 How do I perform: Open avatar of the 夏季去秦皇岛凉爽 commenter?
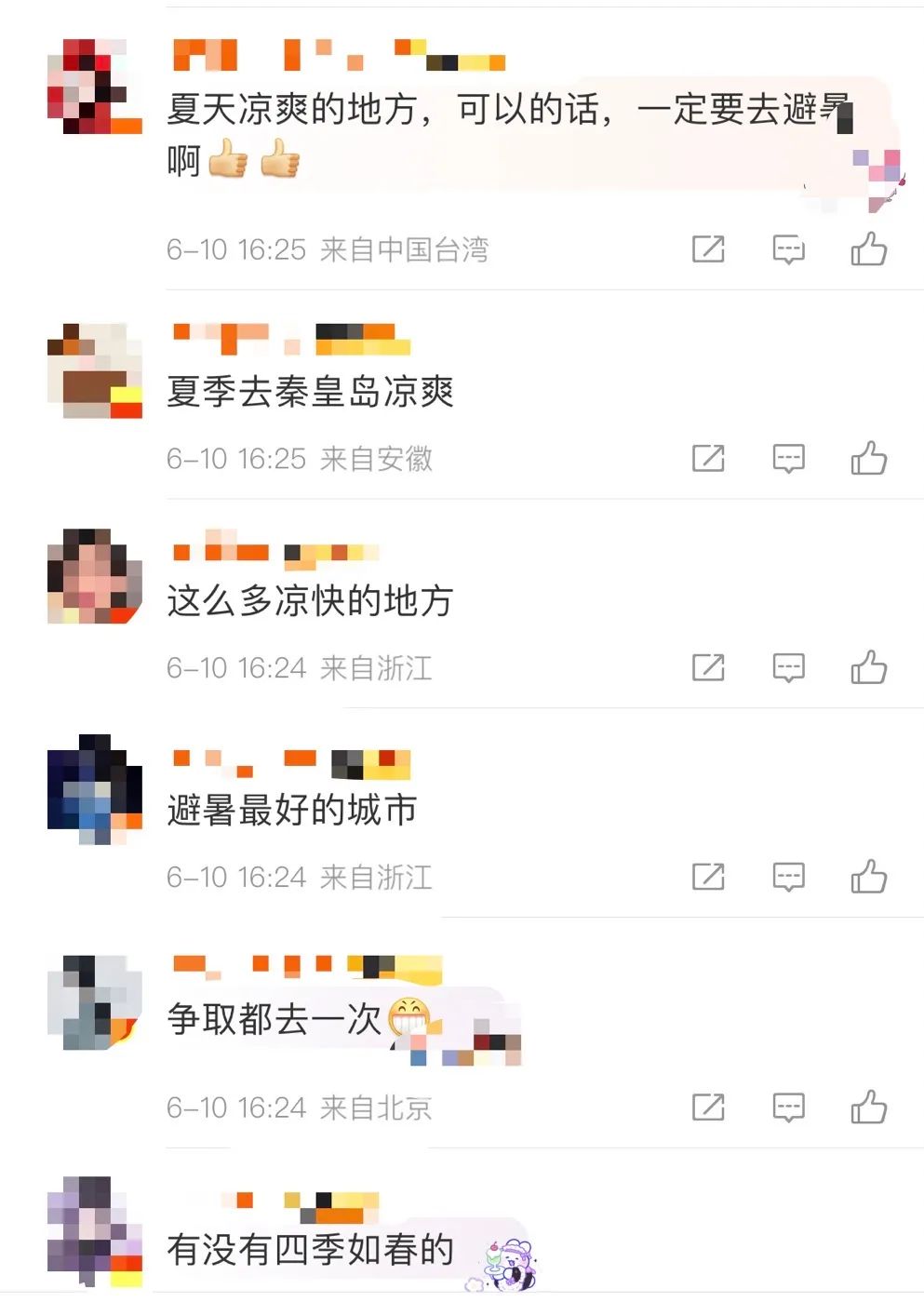pyautogui.click(x=94, y=370)
